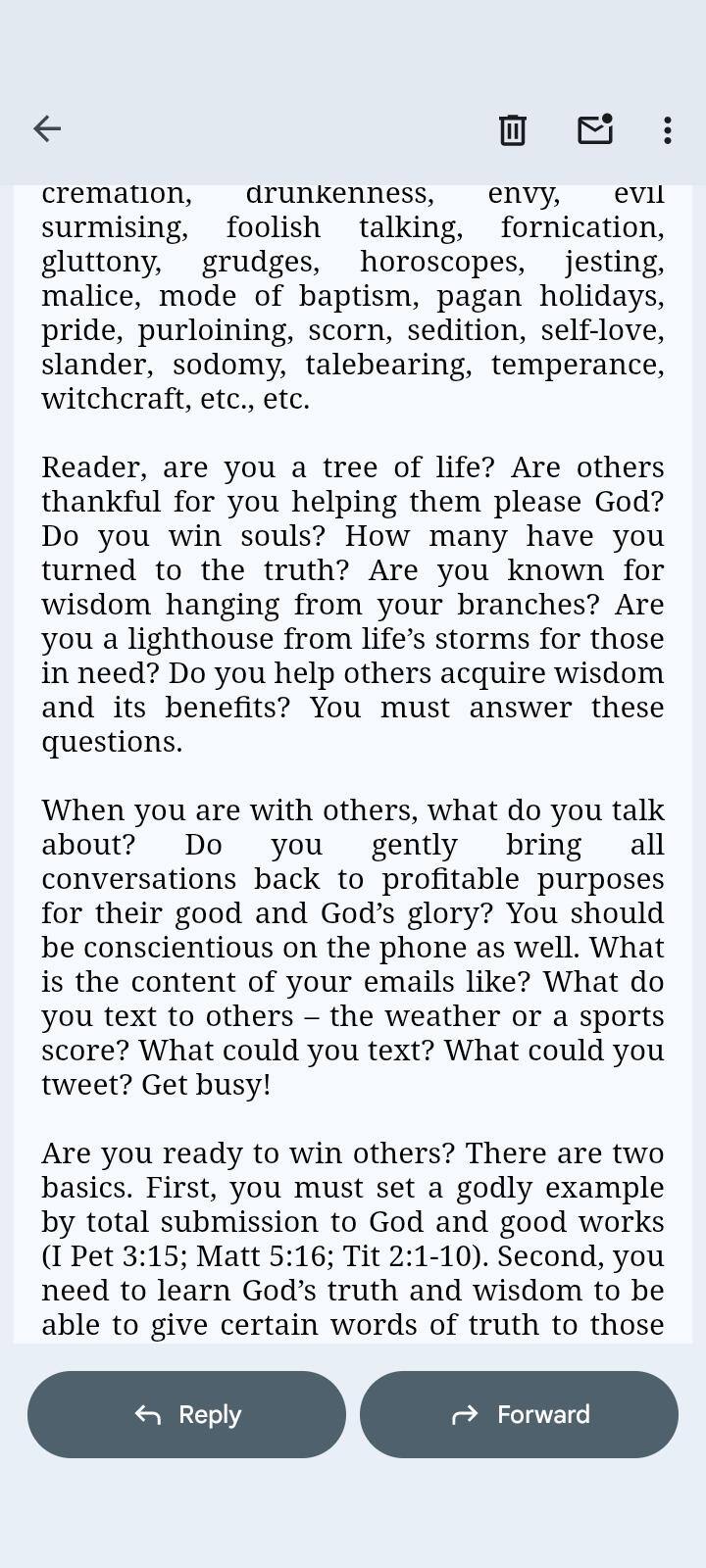Screen dimensions: 706x1568
Task: Mark this email as unread
Action: (x=595, y=129)
